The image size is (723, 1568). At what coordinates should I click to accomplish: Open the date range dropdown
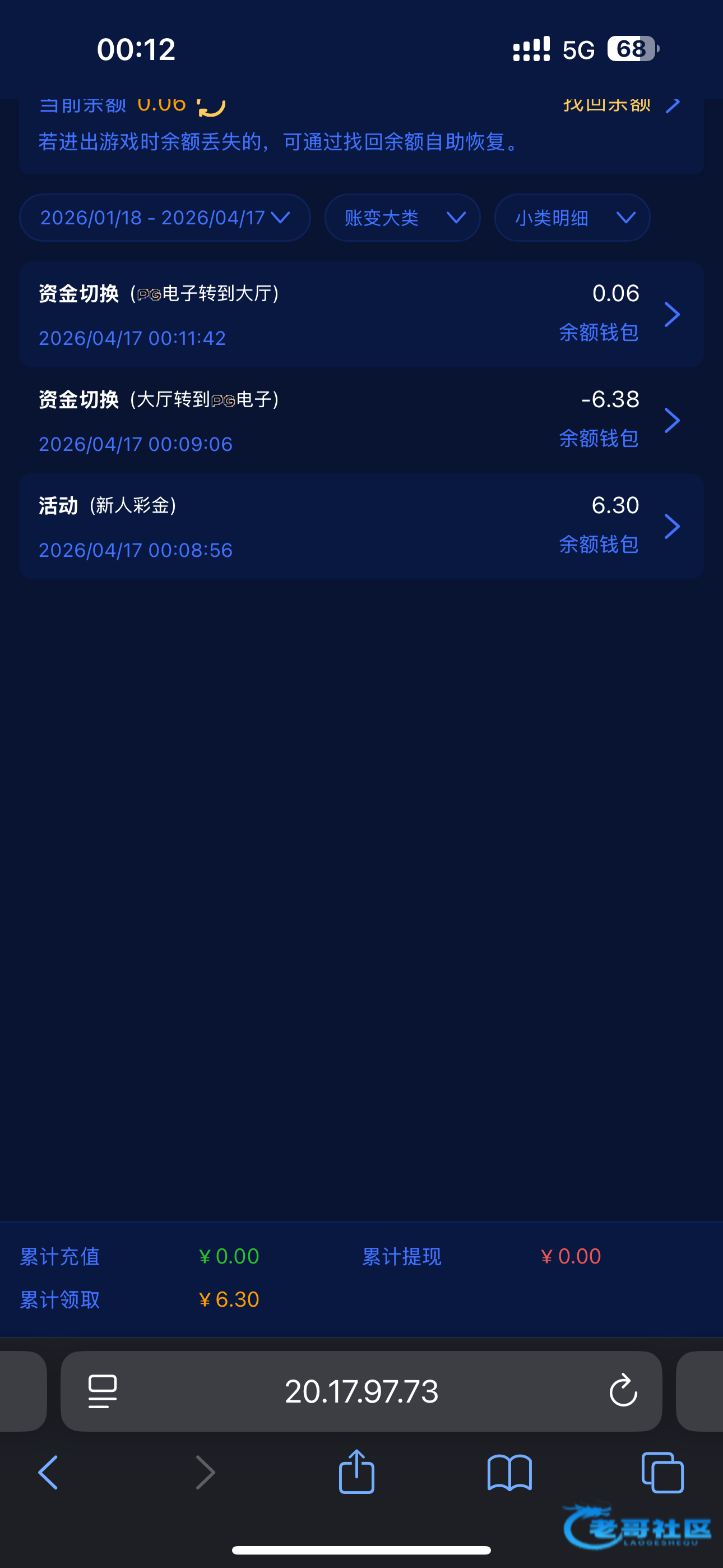click(165, 218)
